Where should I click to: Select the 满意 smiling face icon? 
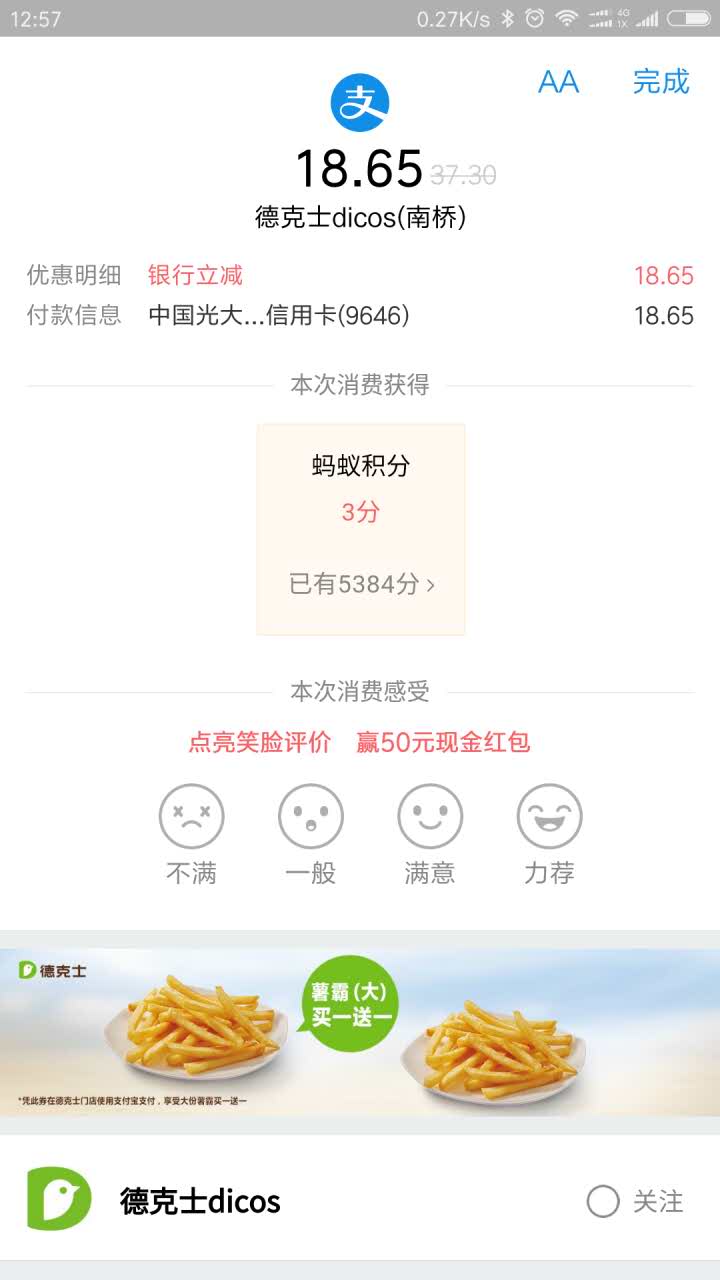point(430,817)
